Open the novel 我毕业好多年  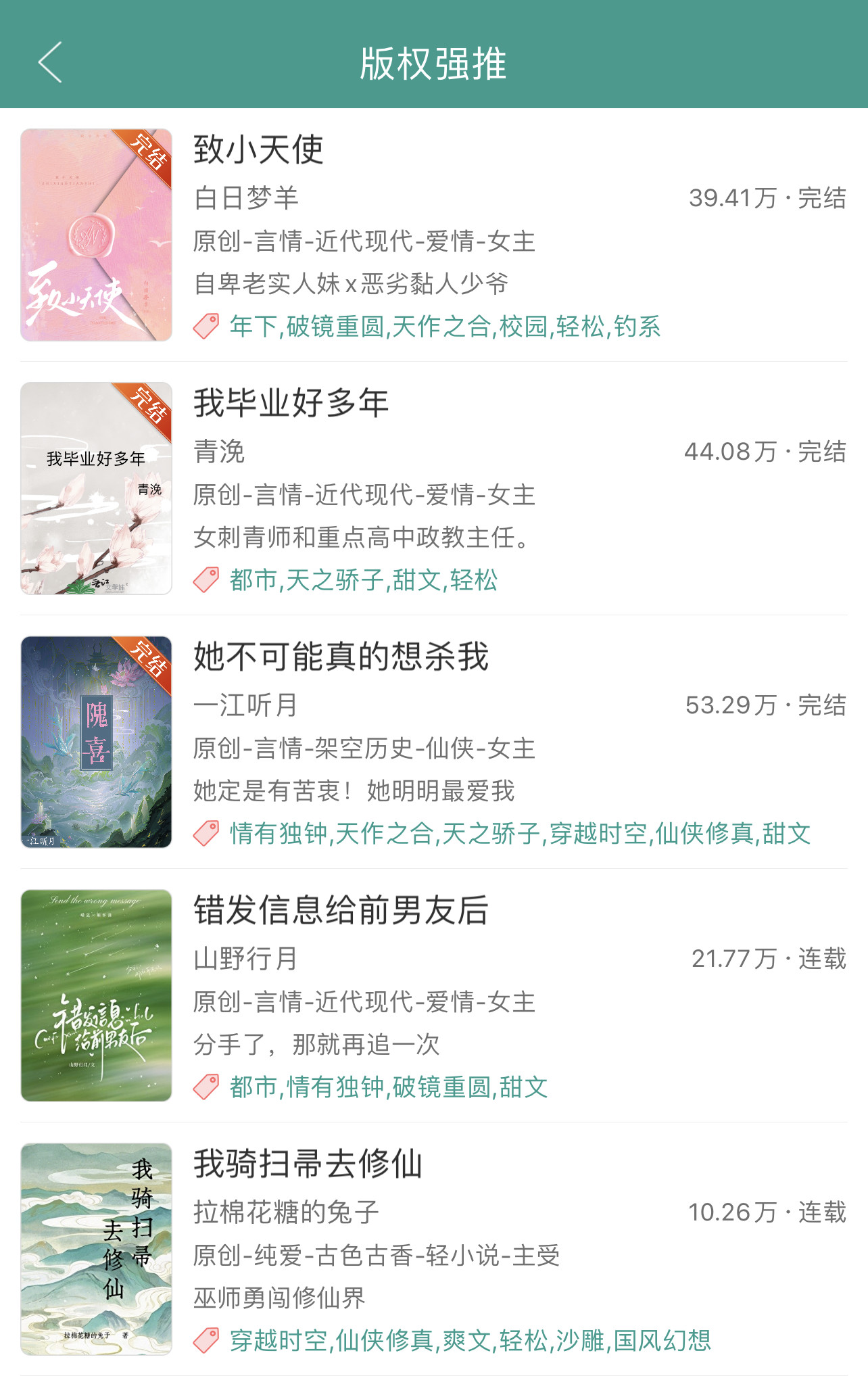[434, 488]
